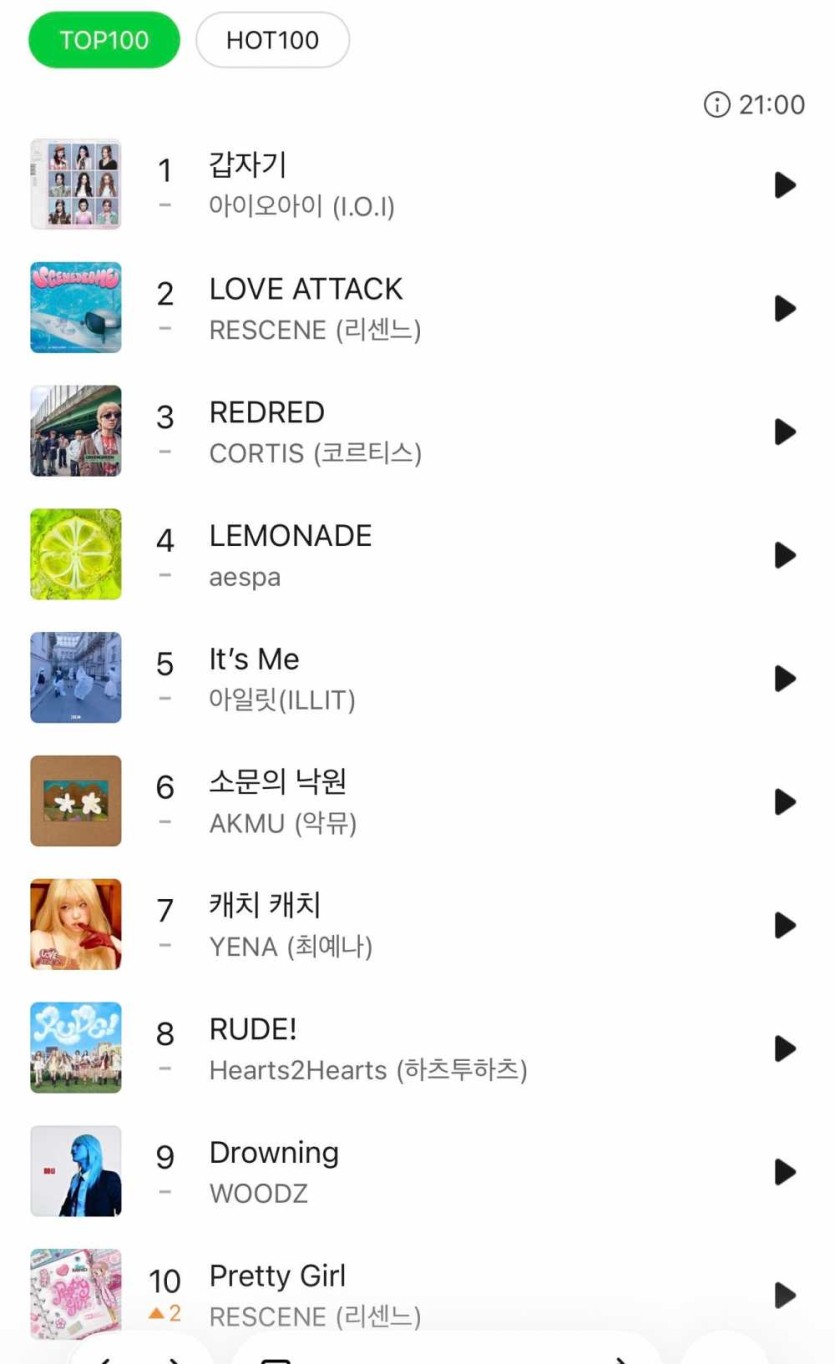Play REDRED by CORTIS
Screen dimensions: 835x1364
[x=785, y=432]
